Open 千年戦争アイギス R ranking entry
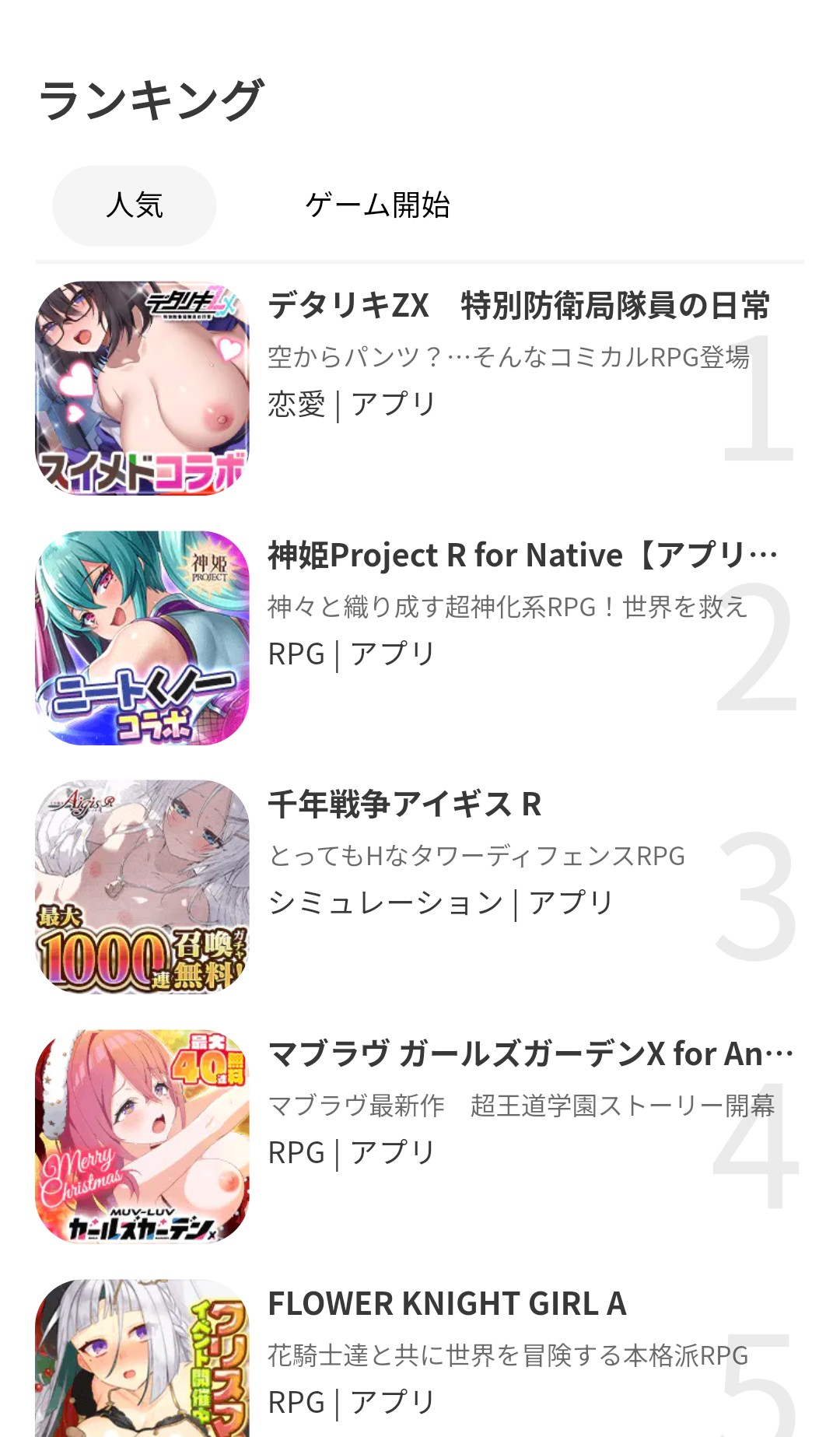This screenshot has width=840, height=1437. (404, 805)
